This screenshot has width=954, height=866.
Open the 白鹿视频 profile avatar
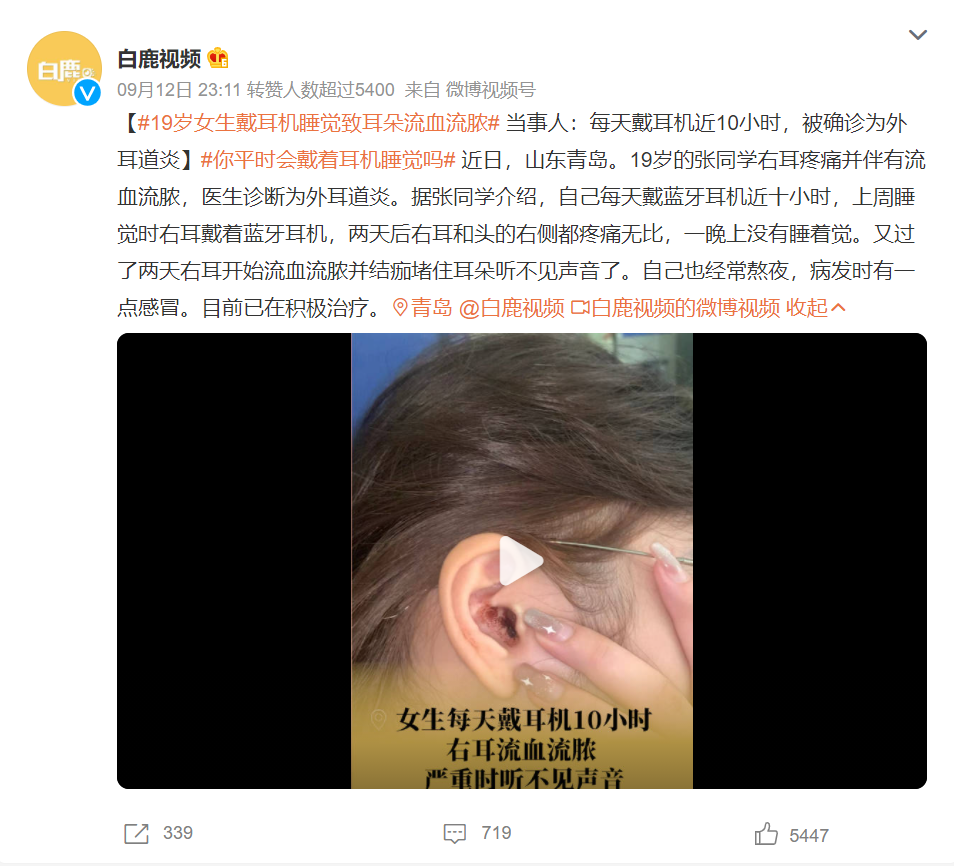[64, 69]
